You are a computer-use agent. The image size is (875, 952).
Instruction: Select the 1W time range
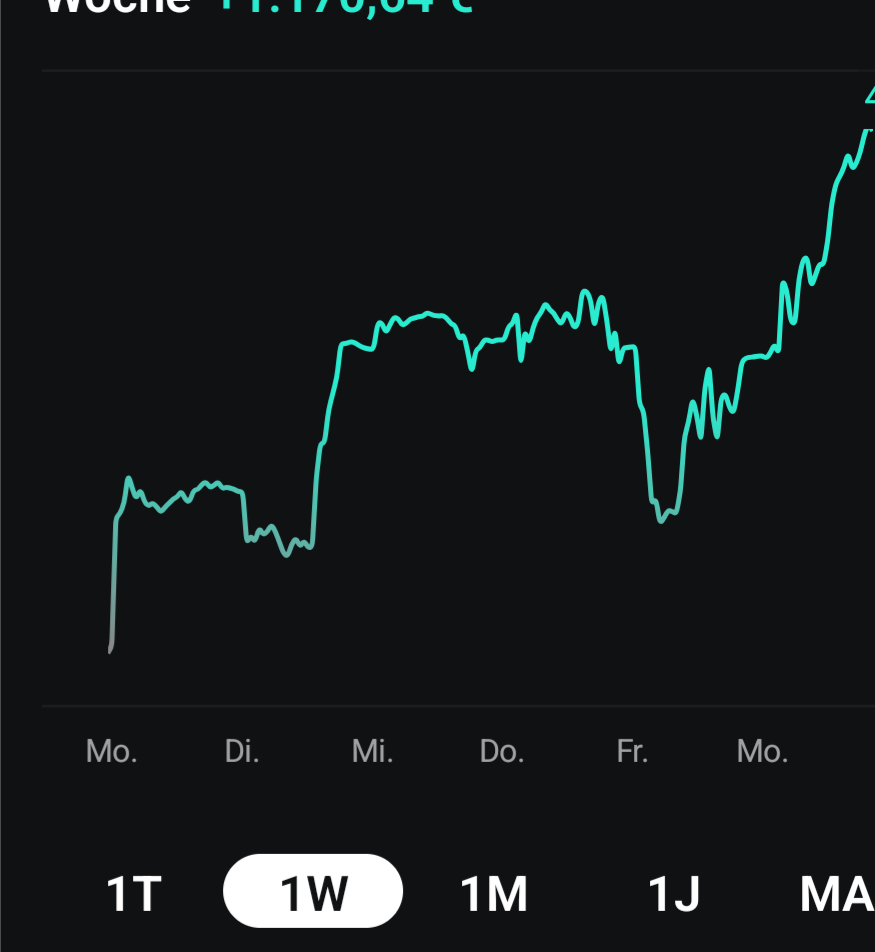tap(313, 892)
